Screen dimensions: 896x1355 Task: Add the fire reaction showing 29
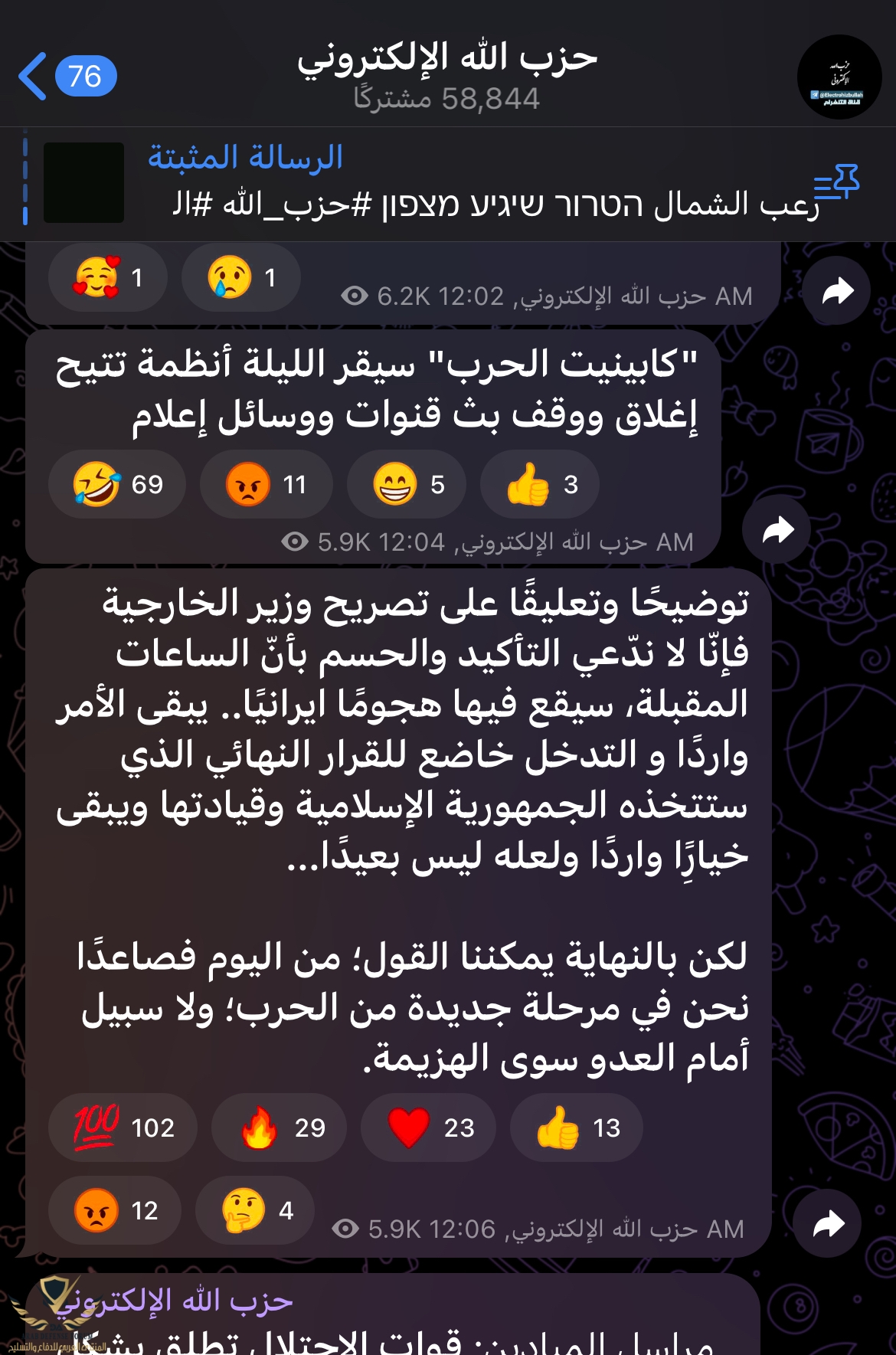coord(280,1128)
